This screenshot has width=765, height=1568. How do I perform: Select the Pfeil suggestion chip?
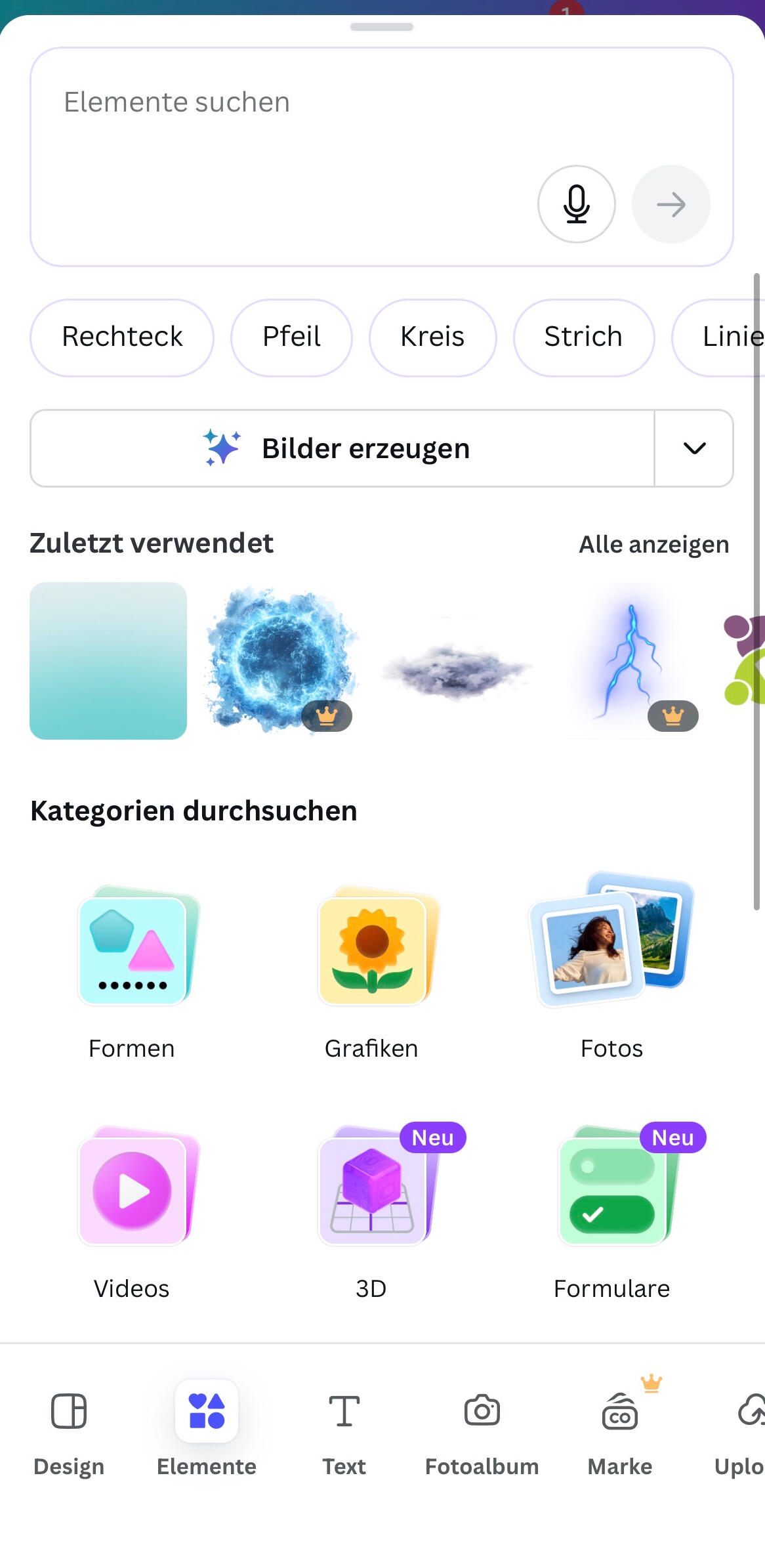click(x=291, y=337)
